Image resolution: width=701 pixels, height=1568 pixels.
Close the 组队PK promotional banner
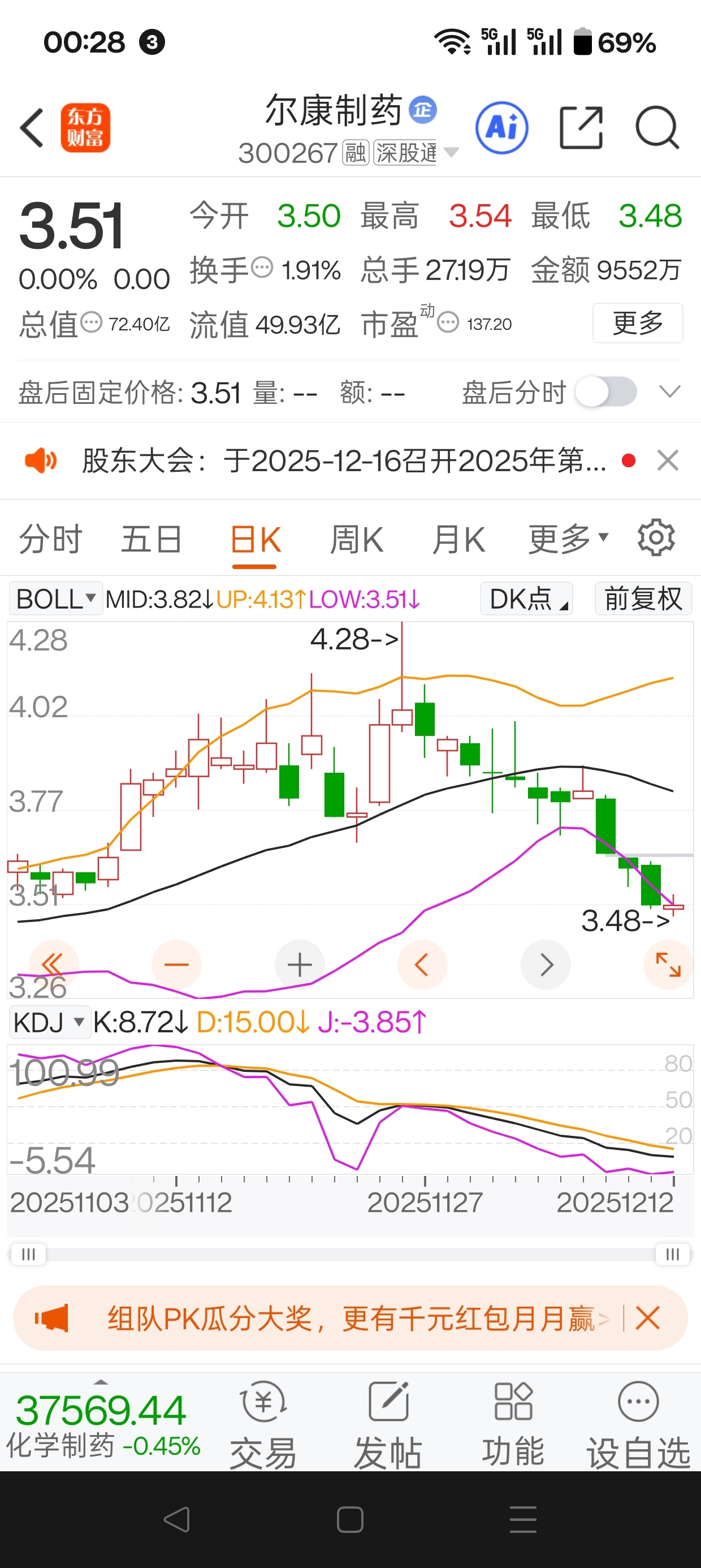(647, 1319)
